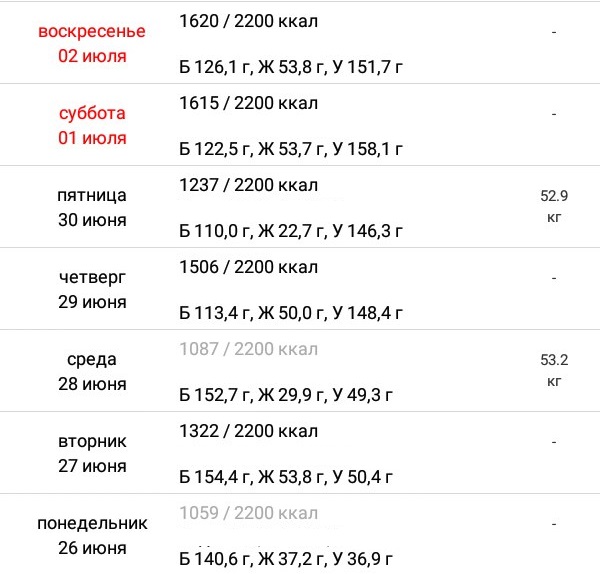The width and height of the screenshot is (600, 574).
Task: Open the entry for пятница 30 июня
Action: [92, 207]
